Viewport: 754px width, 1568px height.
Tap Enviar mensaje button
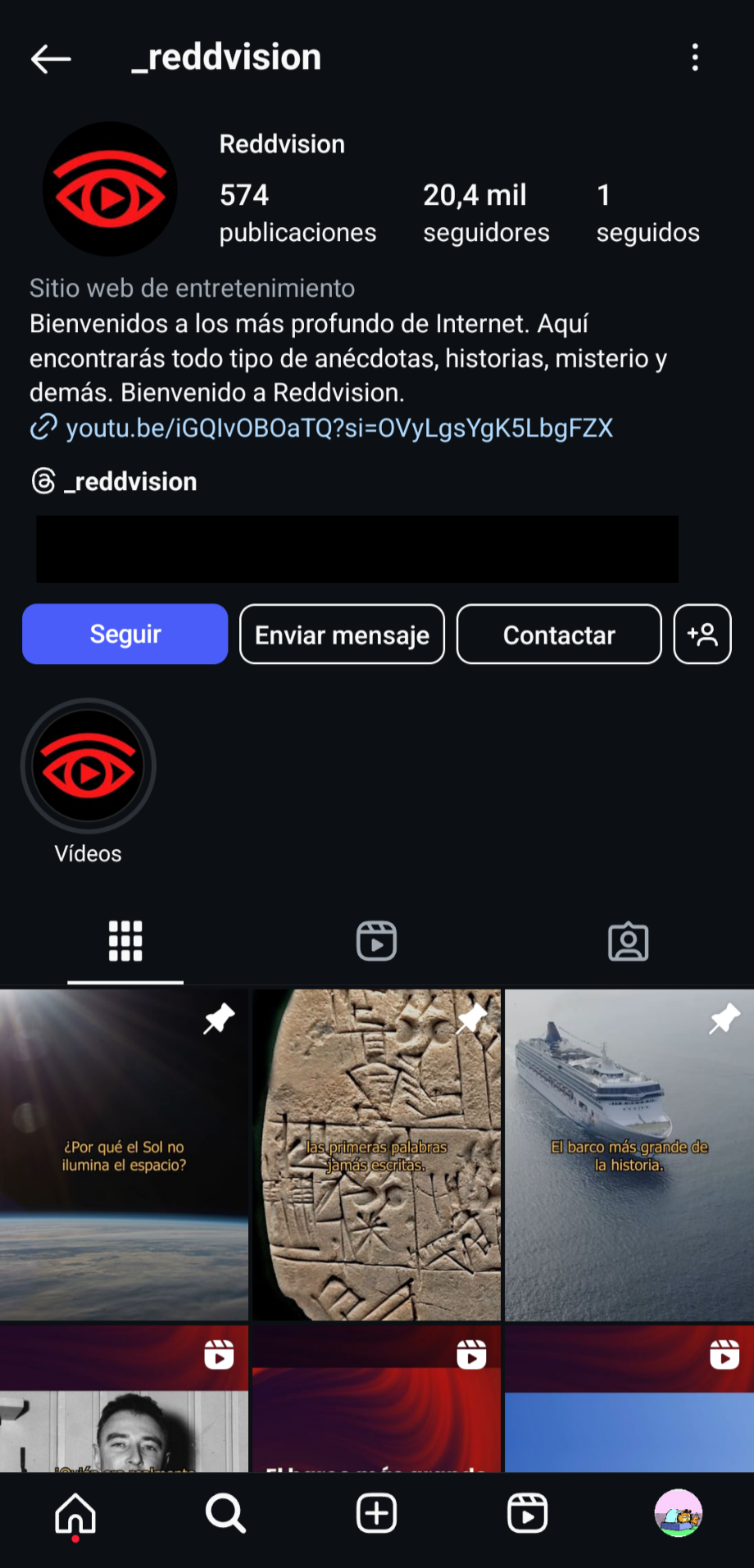(342, 634)
